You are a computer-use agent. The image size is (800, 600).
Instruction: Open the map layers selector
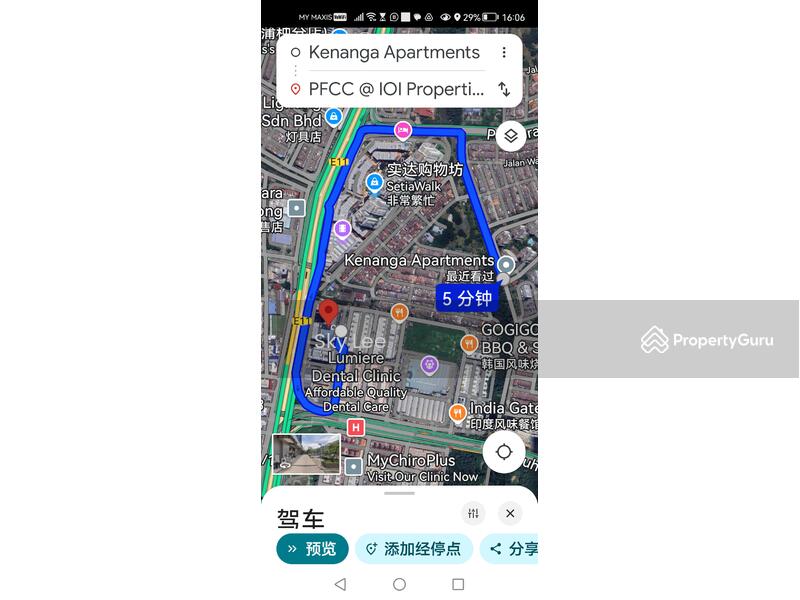click(510, 136)
